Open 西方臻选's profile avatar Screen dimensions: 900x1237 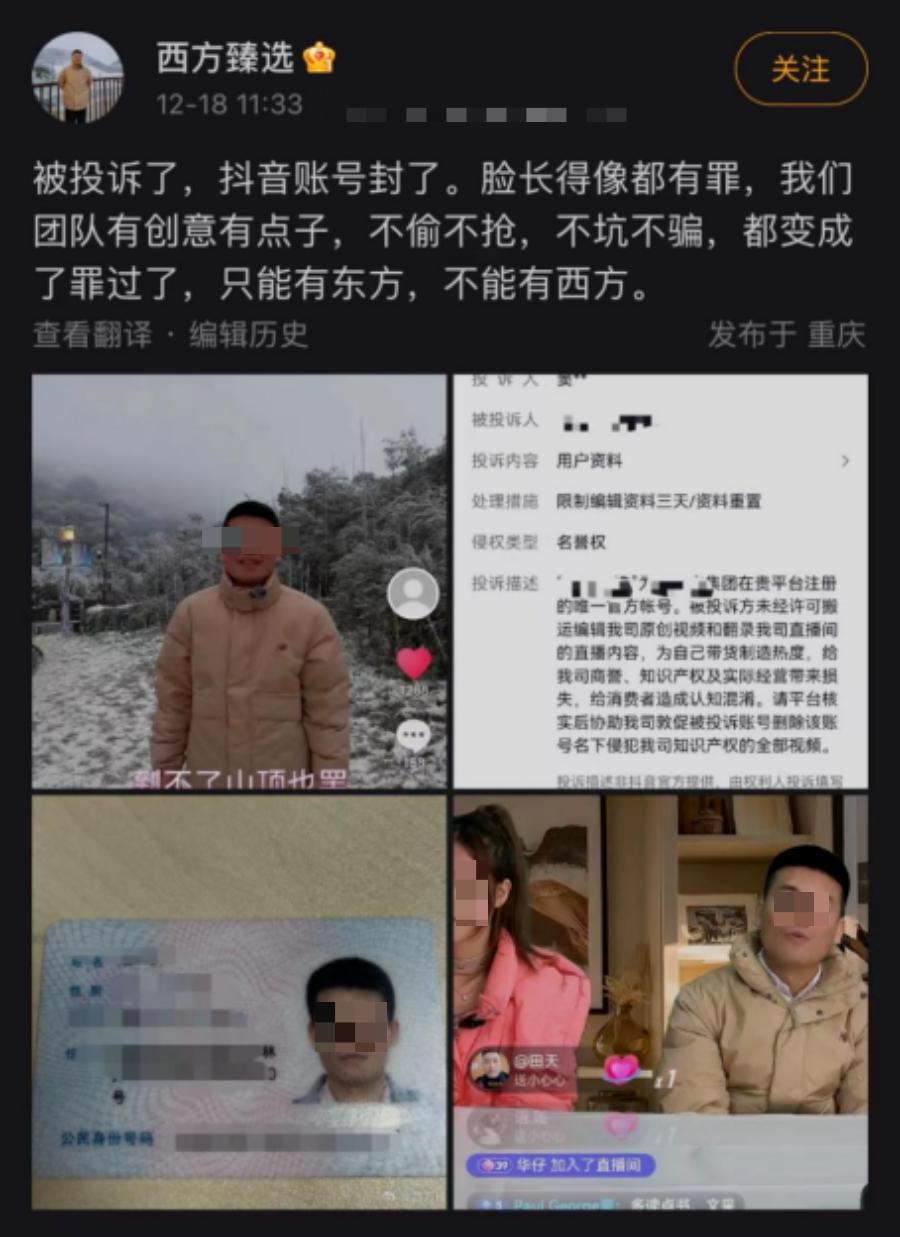pos(77,78)
